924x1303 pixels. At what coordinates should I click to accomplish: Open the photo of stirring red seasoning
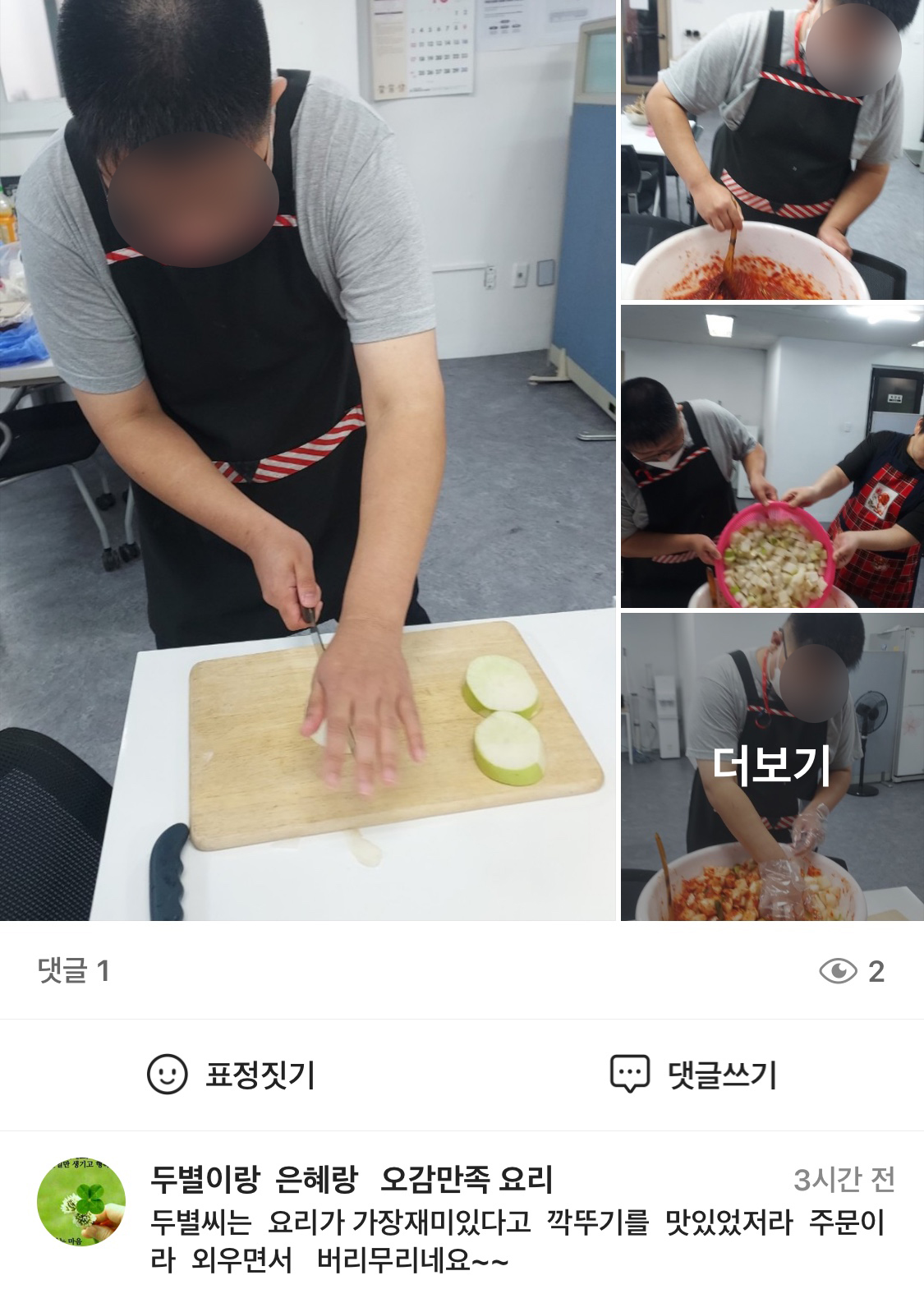[772, 150]
